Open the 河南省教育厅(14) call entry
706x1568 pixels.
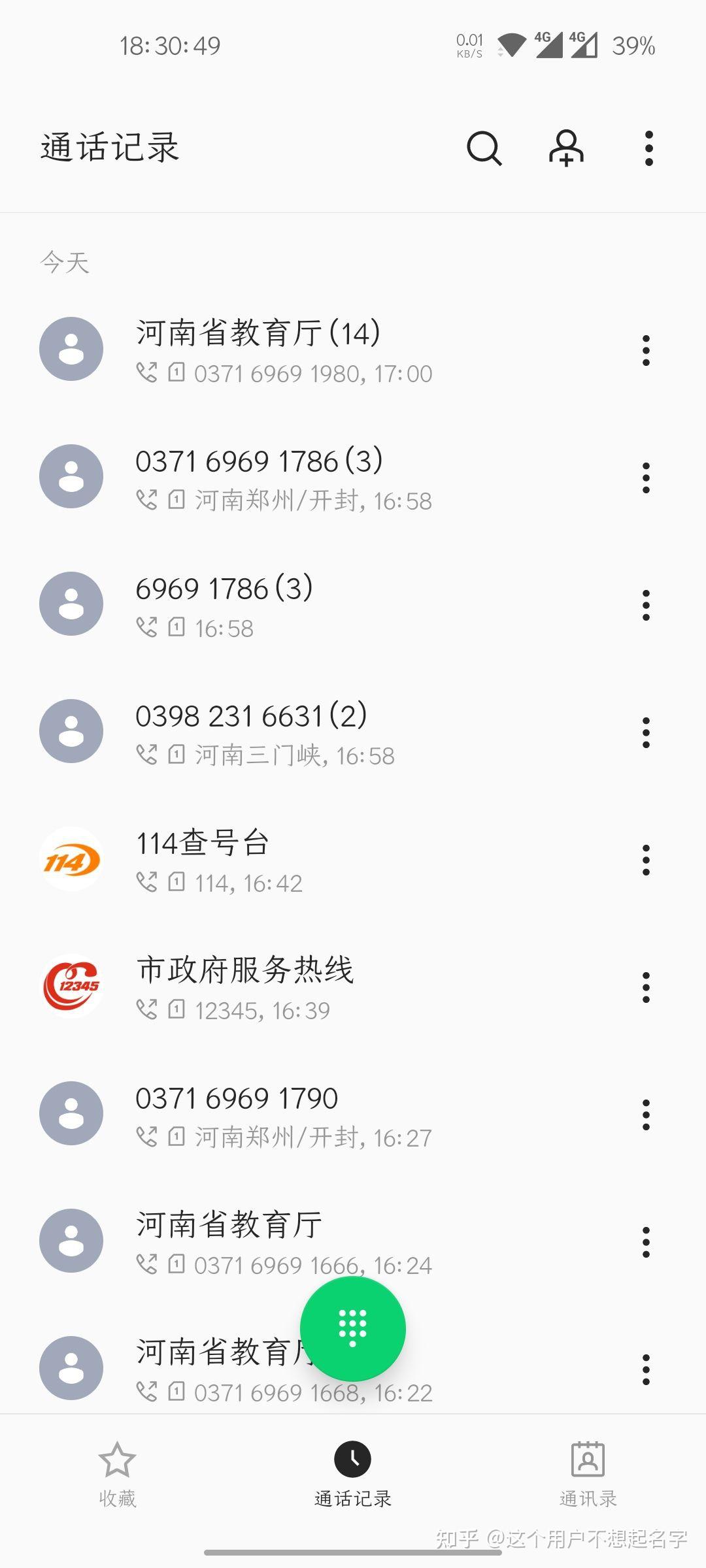(281, 350)
